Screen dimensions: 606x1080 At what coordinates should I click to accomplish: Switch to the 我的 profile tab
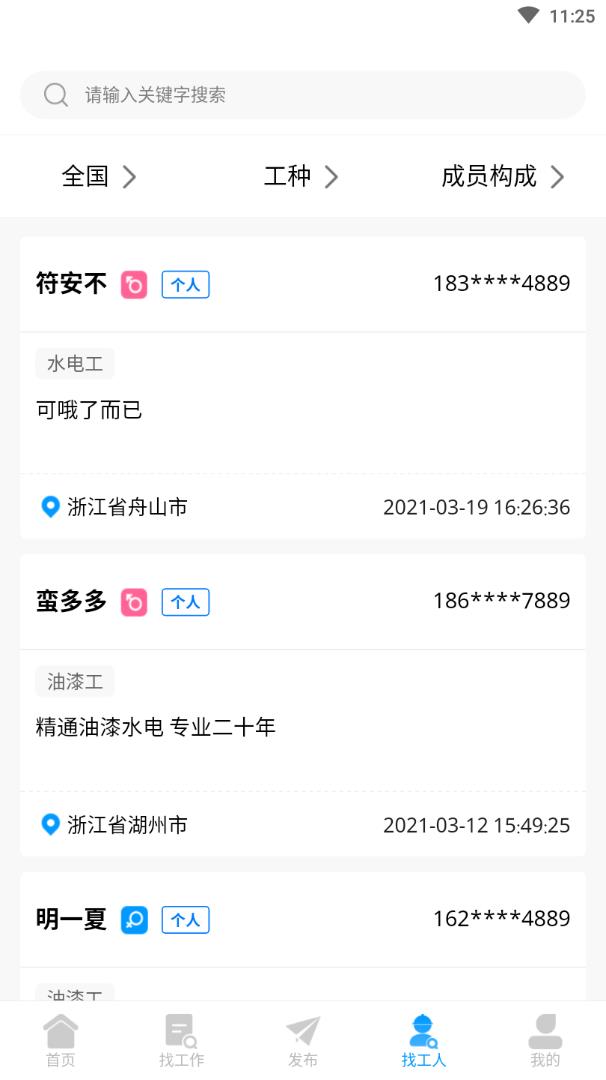pyautogui.click(x=545, y=1041)
